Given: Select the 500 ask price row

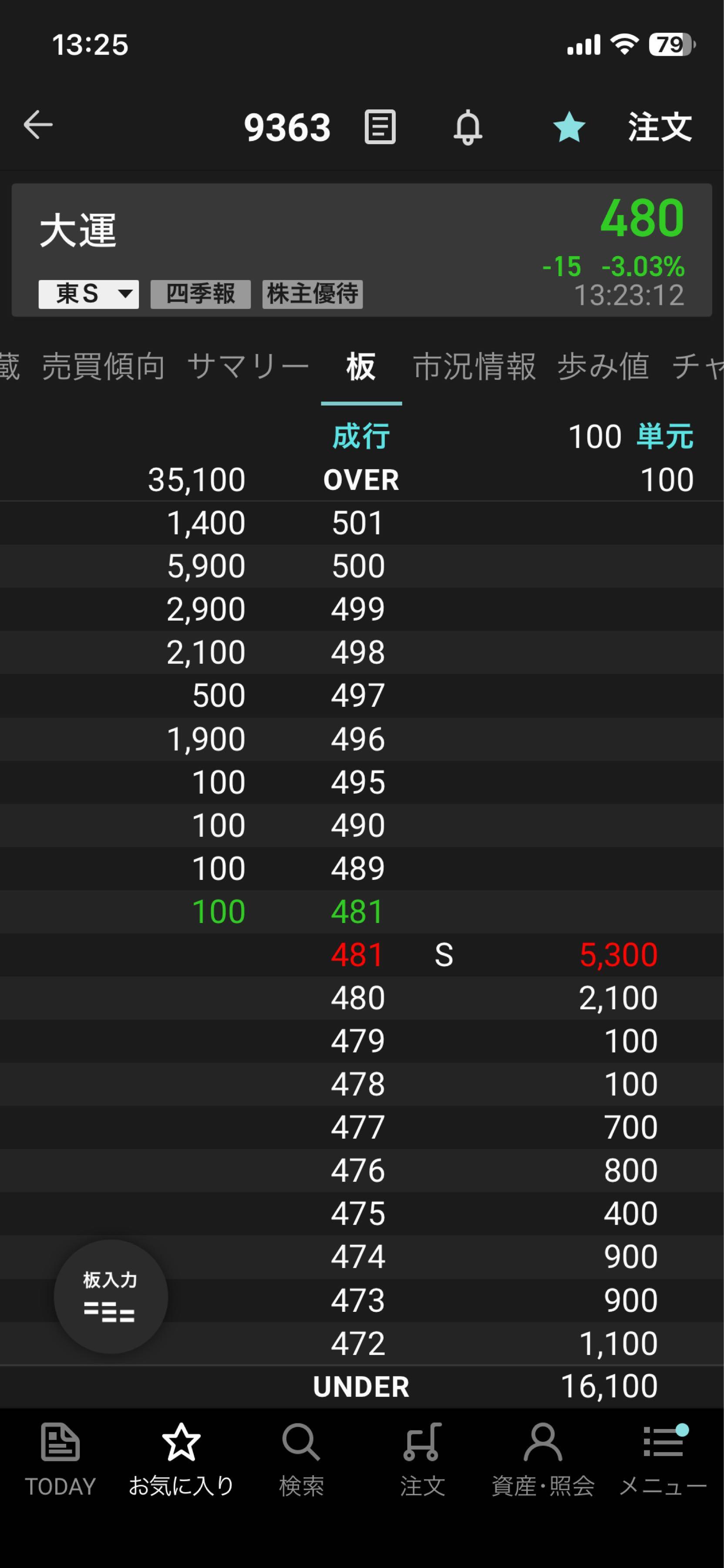Looking at the screenshot, I should (x=358, y=566).
